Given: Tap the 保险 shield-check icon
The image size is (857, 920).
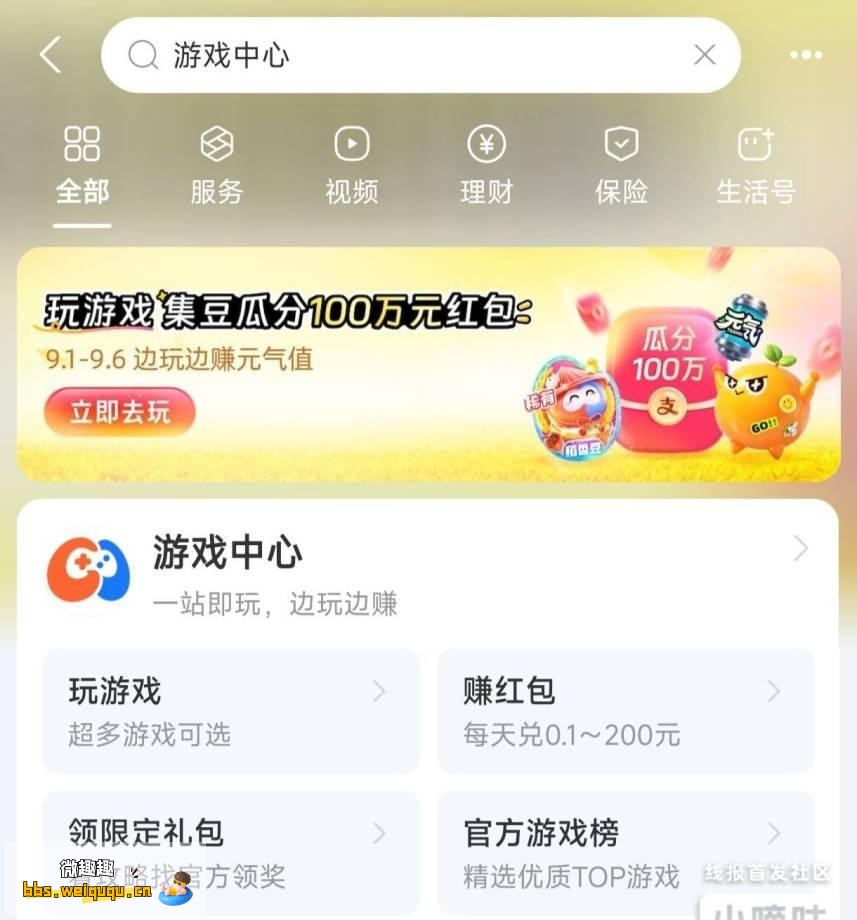Looking at the screenshot, I should (621, 144).
